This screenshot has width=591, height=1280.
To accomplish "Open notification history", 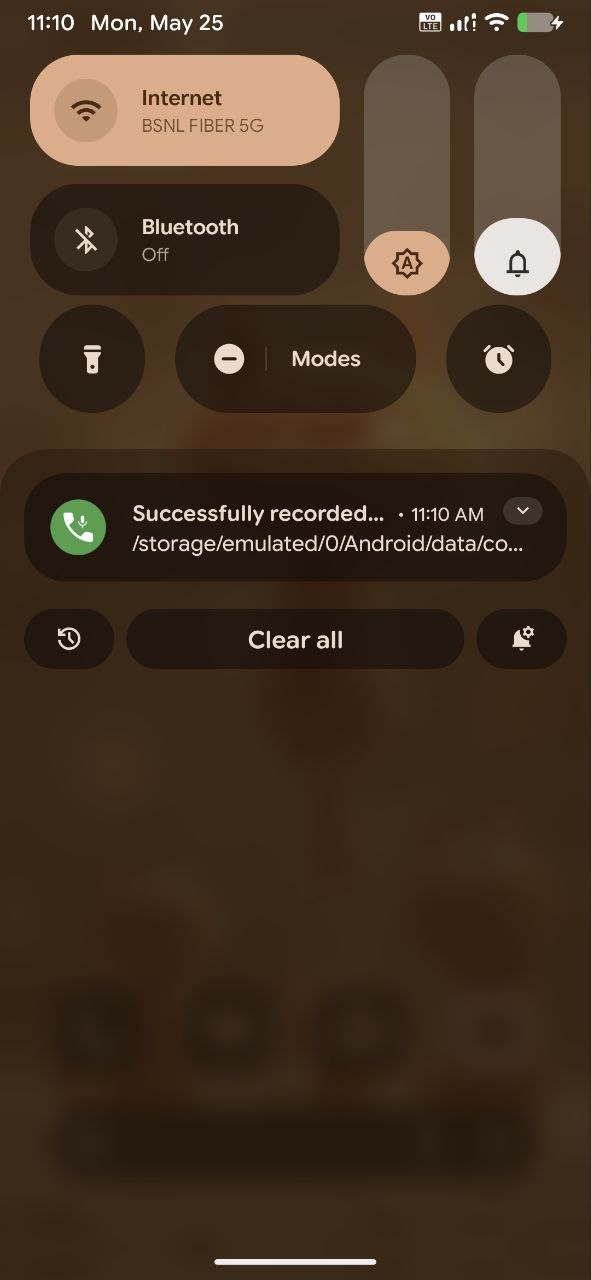I will (x=69, y=639).
